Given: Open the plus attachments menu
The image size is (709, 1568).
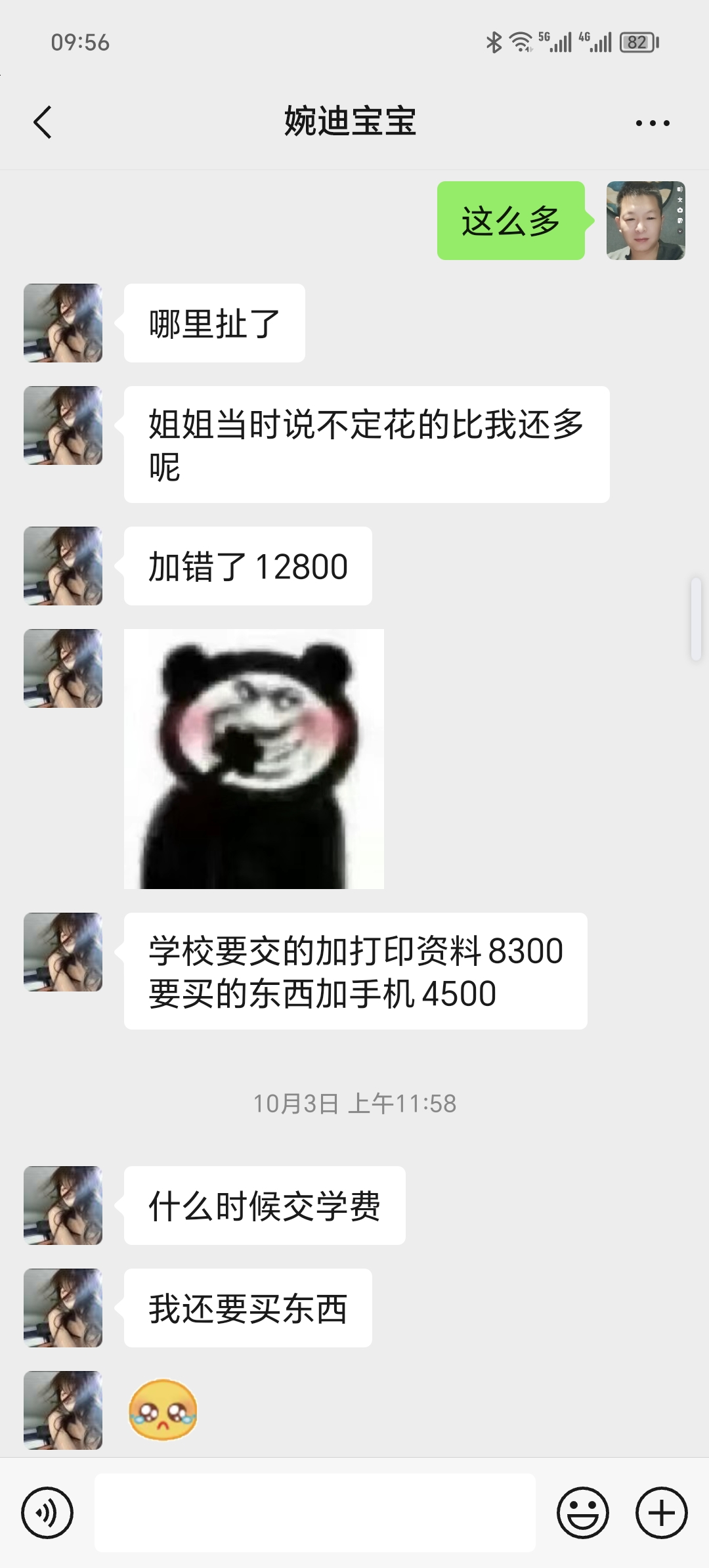Looking at the screenshot, I should pyautogui.click(x=661, y=1513).
